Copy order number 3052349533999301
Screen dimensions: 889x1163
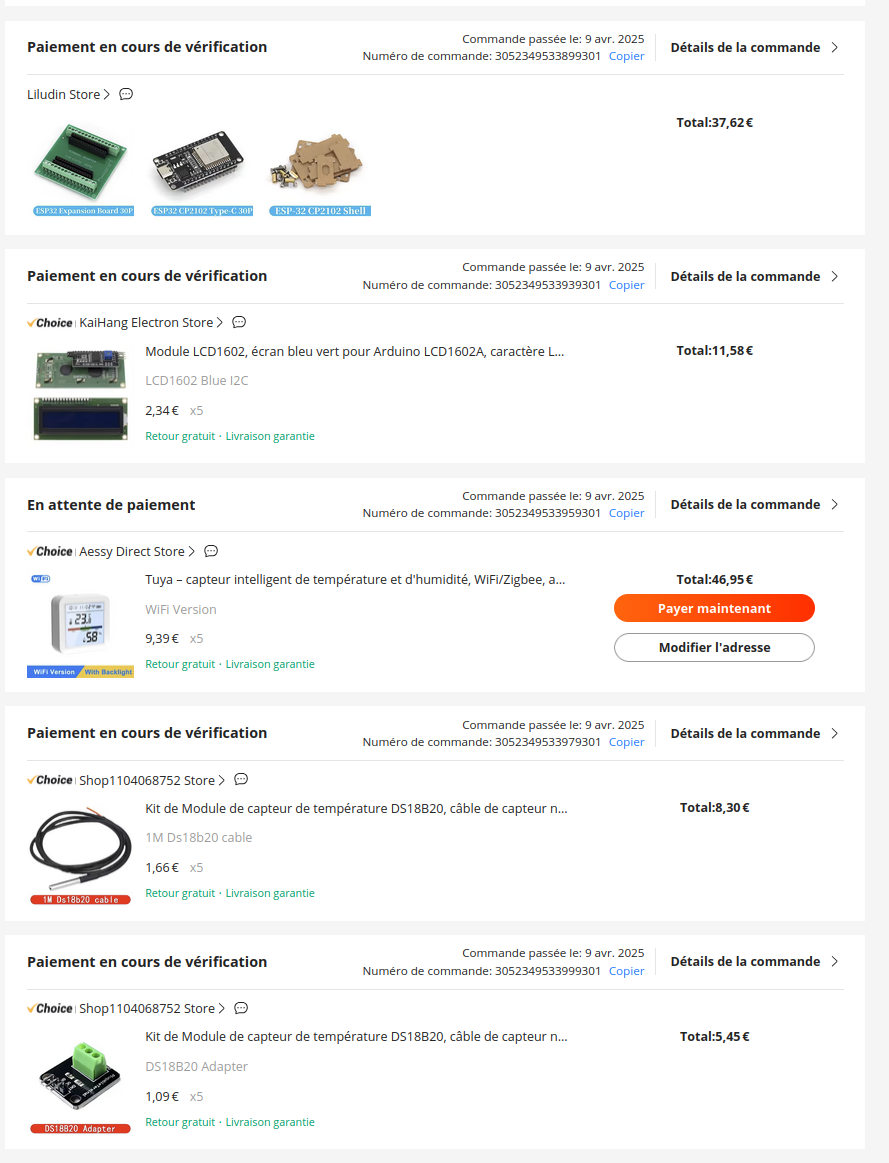[x=626, y=971]
